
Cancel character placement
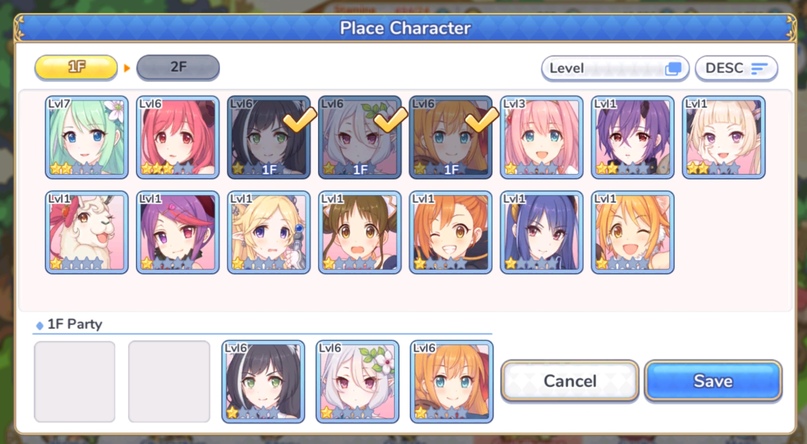[569, 381]
